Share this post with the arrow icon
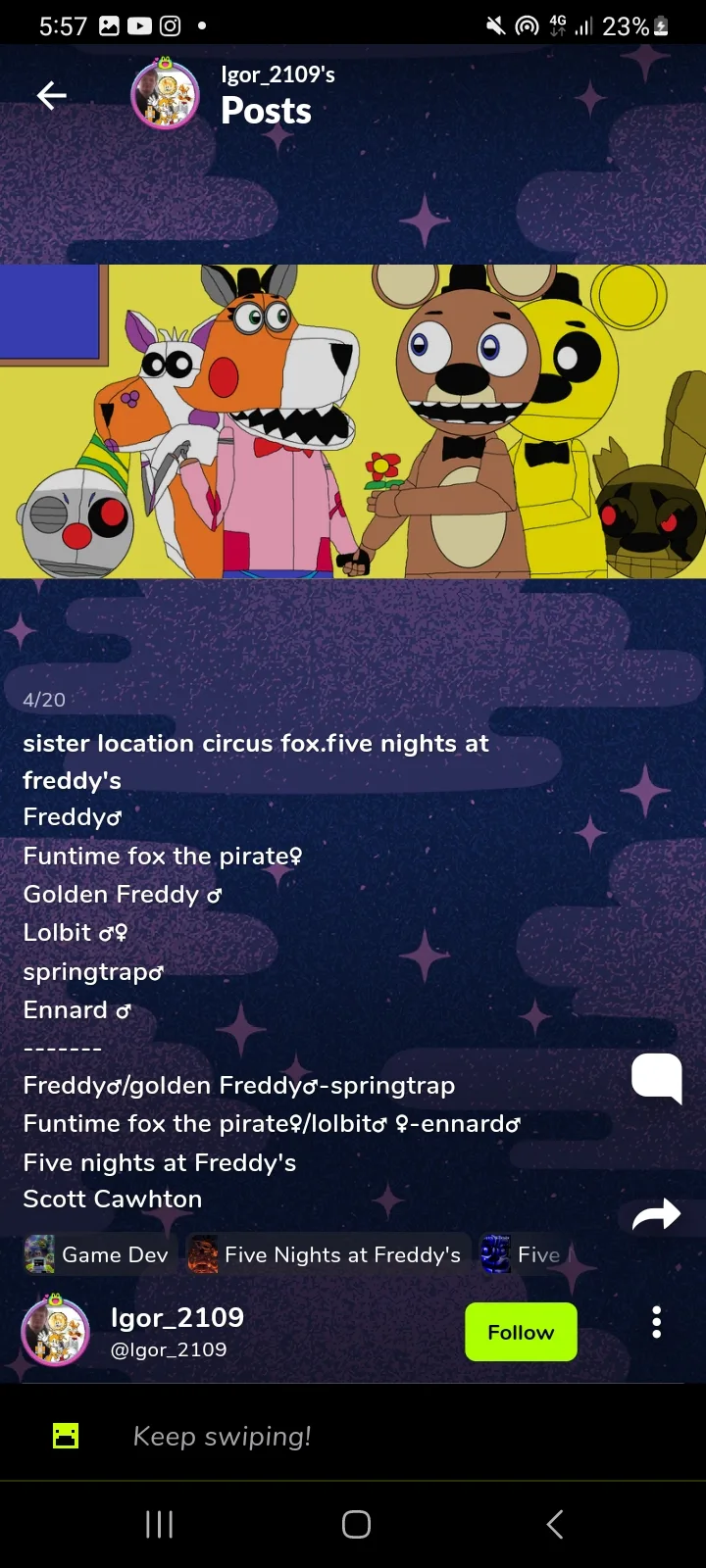 click(656, 1214)
